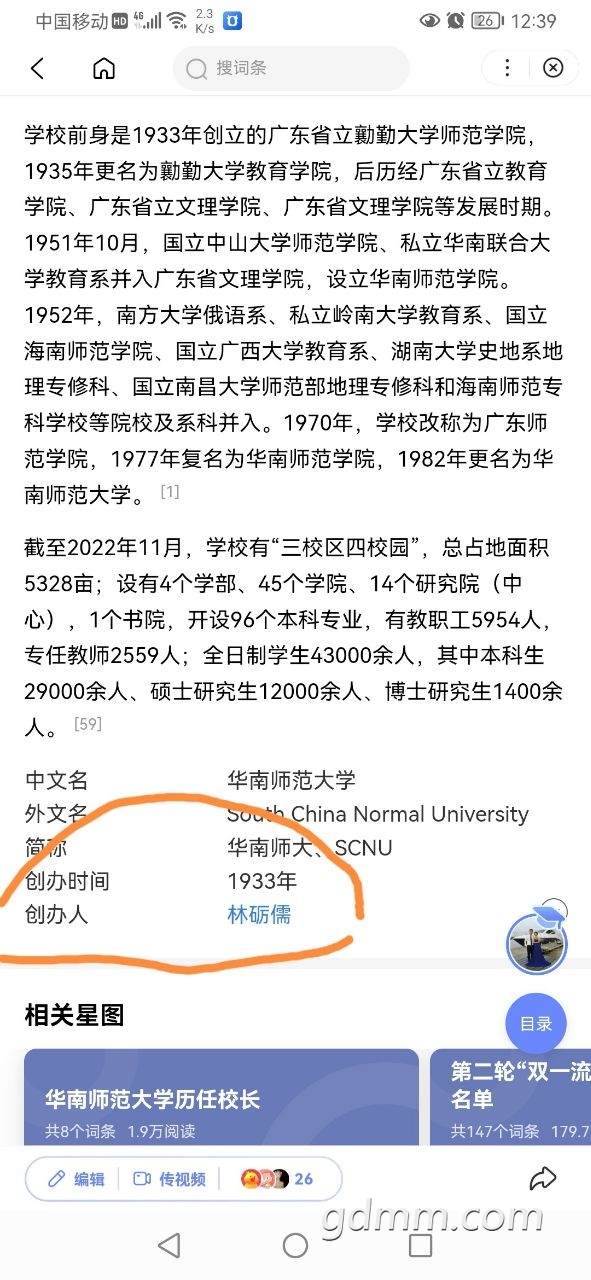The width and height of the screenshot is (591, 1280).
Task: Open the three-dot overflow menu
Action: pos(508,68)
